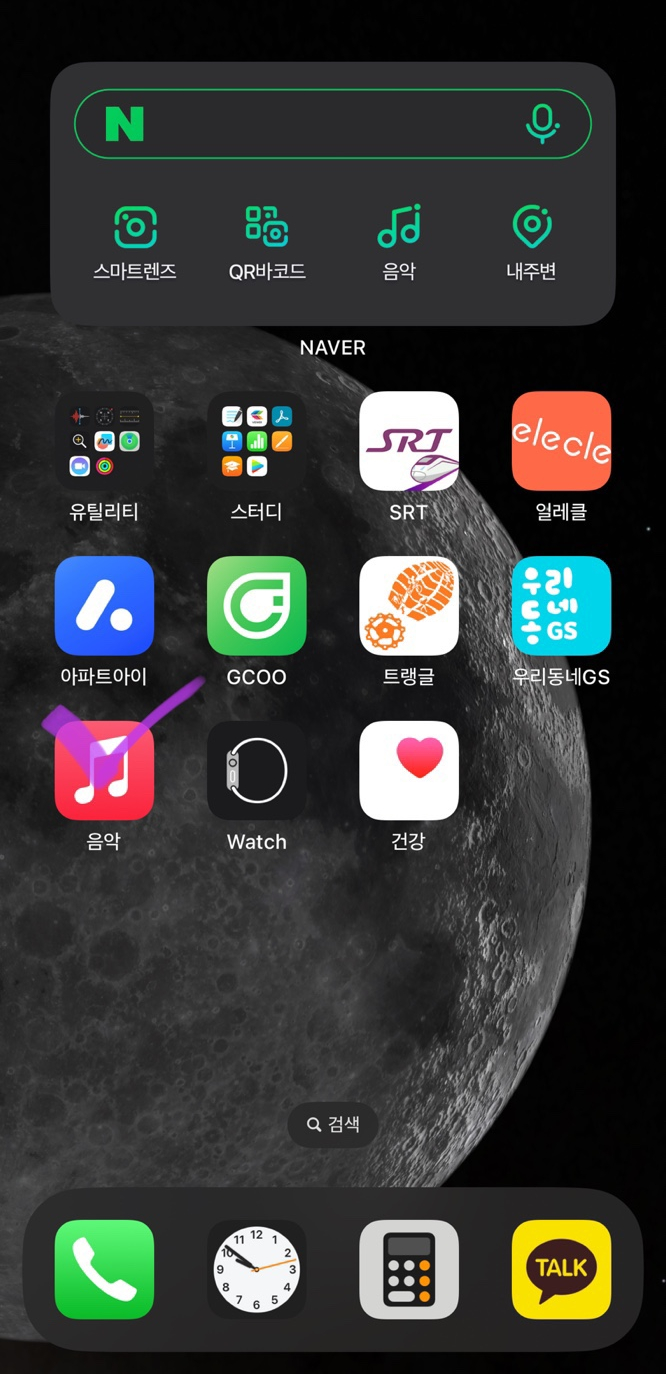Open 스마트렌즈 in the NAVER widget

point(135,242)
